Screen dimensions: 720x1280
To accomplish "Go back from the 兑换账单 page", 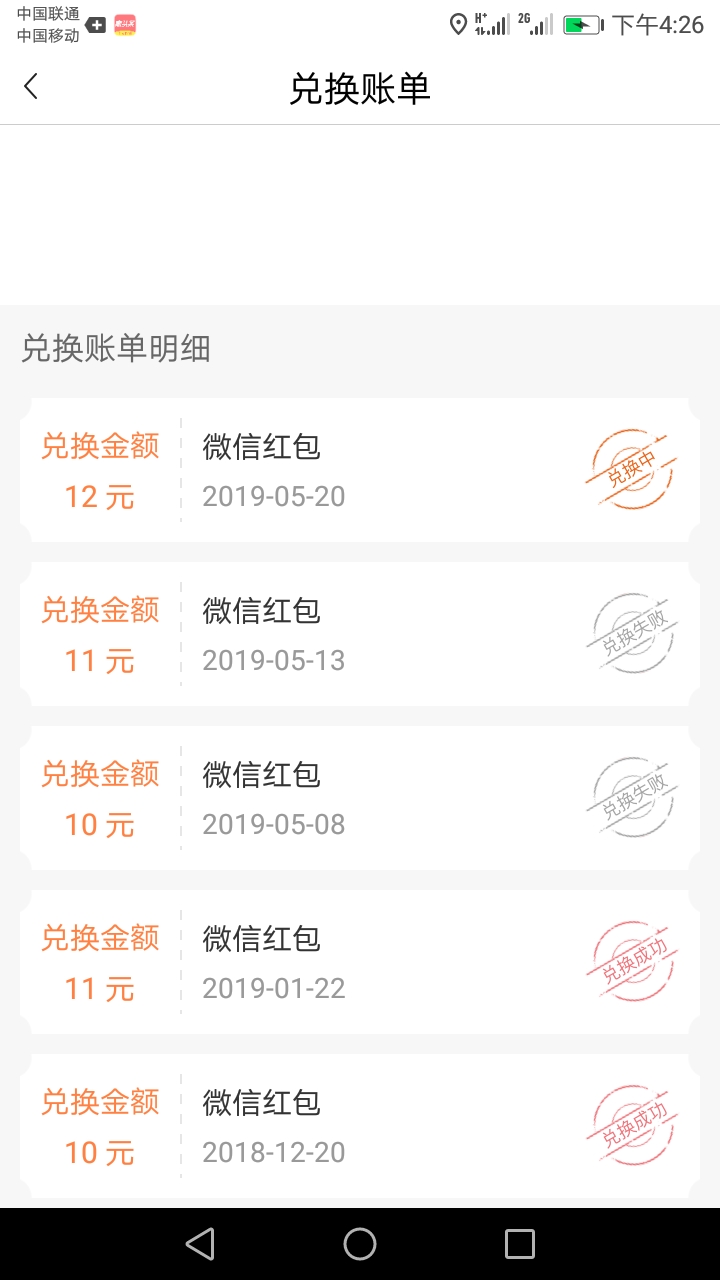I will 31,87.
